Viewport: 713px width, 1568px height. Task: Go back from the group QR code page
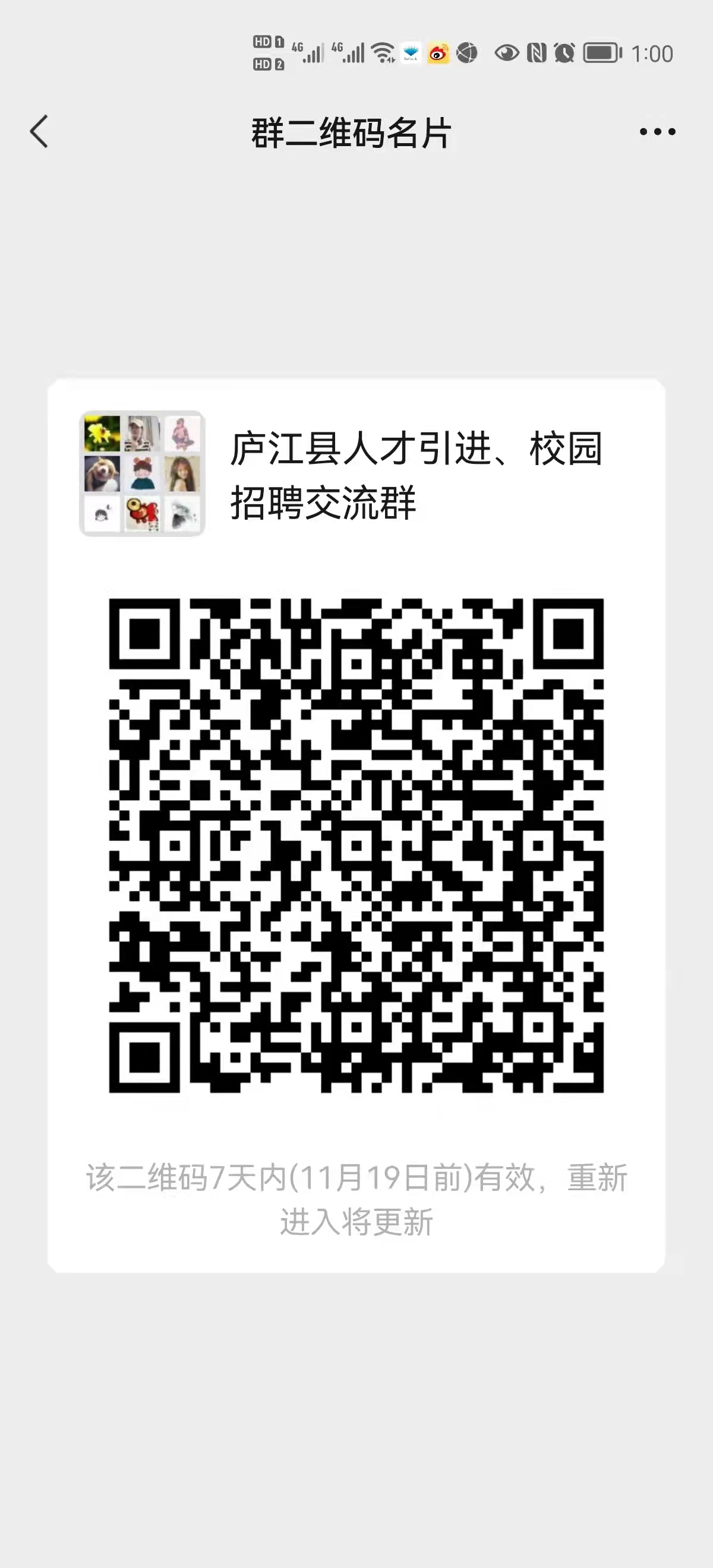click(x=39, y=131)
